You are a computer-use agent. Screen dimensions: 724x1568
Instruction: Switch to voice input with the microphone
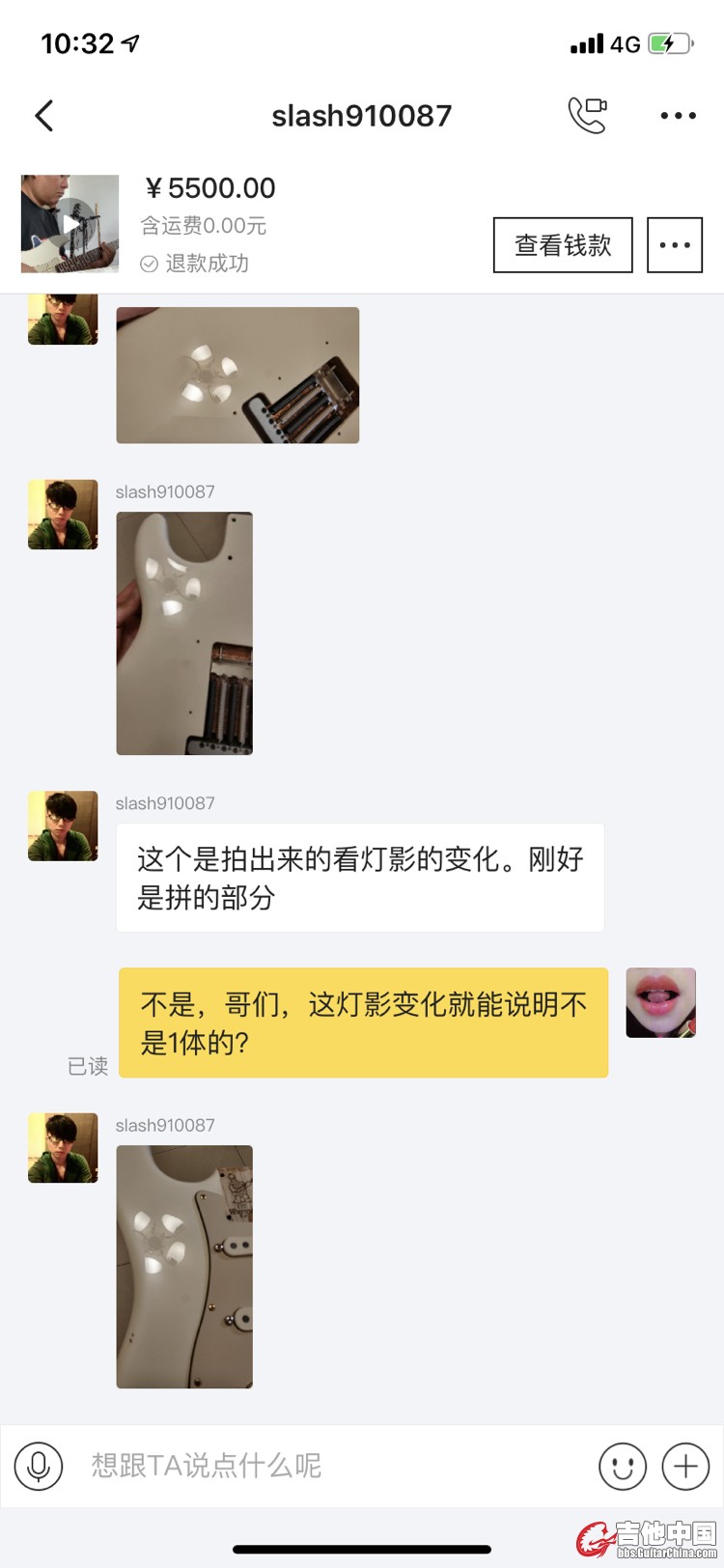(39, 1466)
